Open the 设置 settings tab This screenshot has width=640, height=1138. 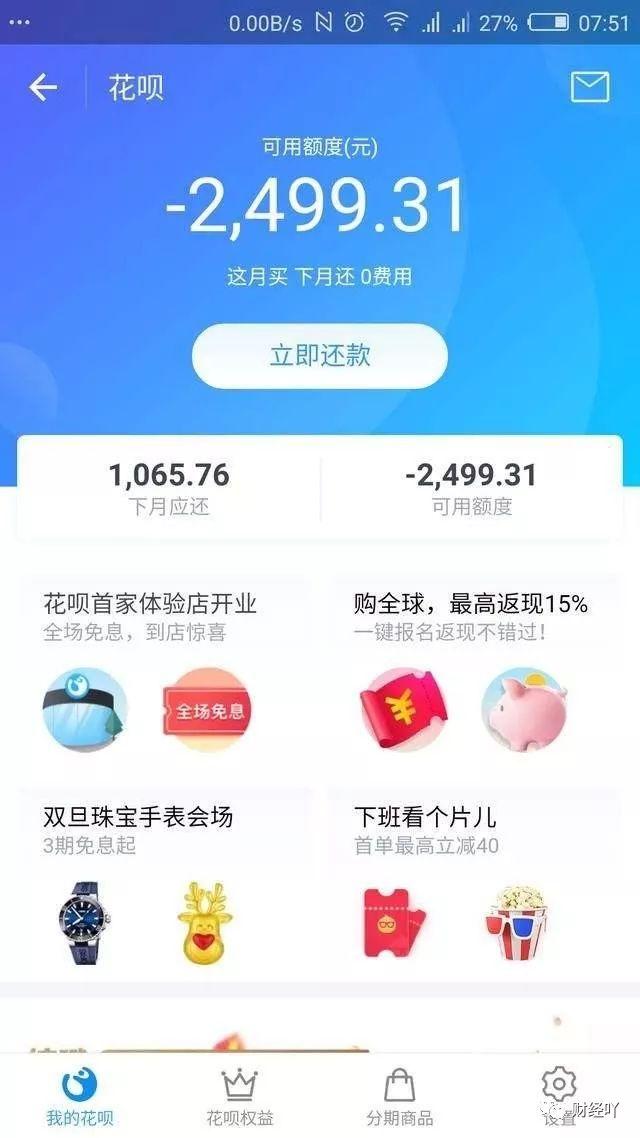click(x=559, y=1096)
